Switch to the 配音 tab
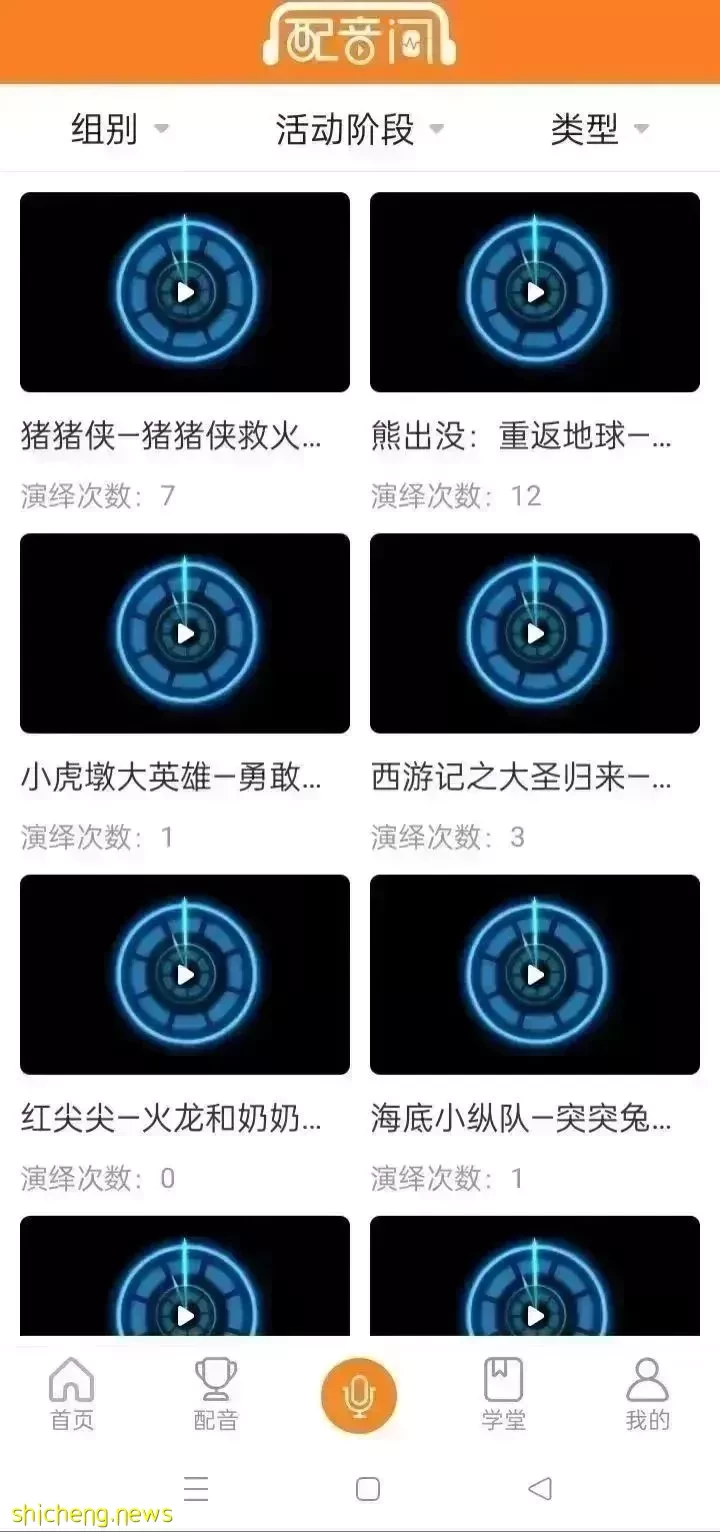The image size is (720, 1532). (x=216, y=1394)
